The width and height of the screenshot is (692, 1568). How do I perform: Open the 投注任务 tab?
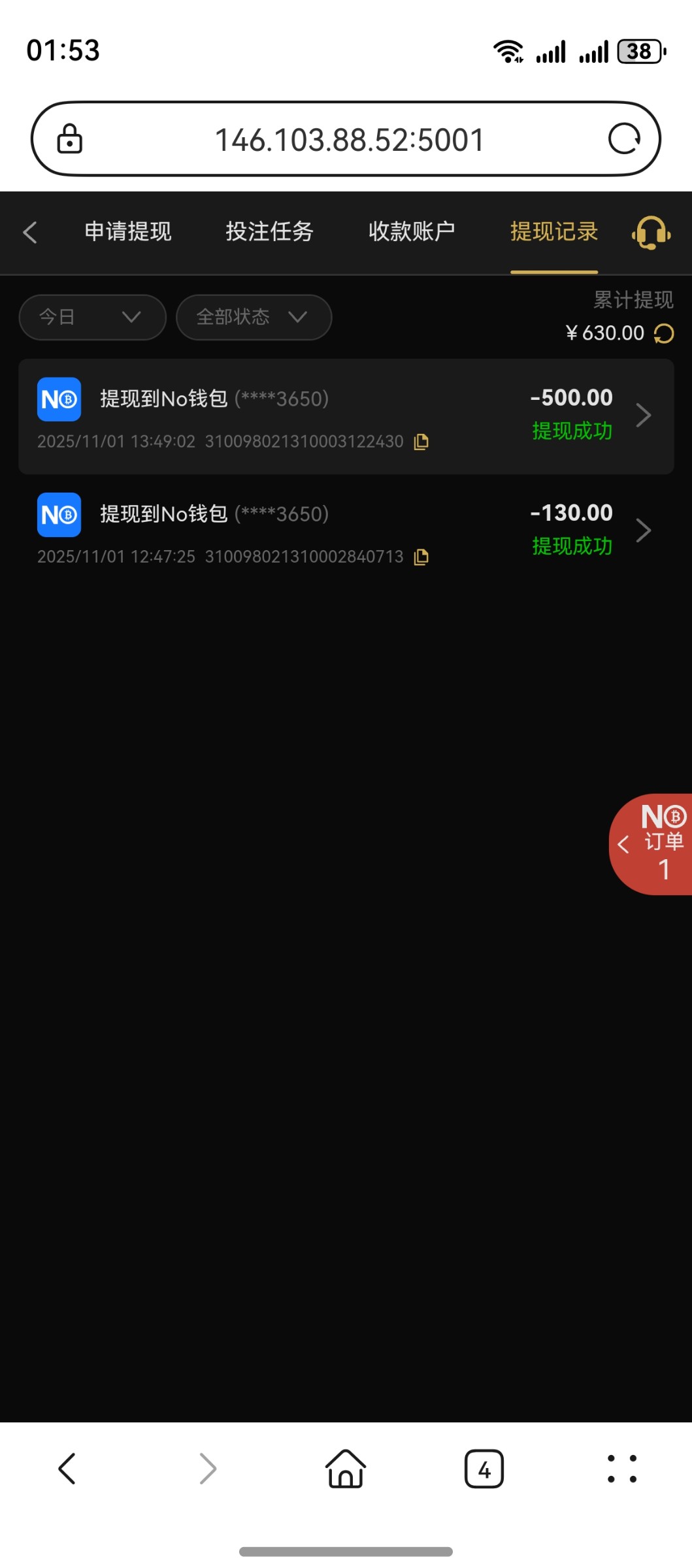(x=269, y=232)
